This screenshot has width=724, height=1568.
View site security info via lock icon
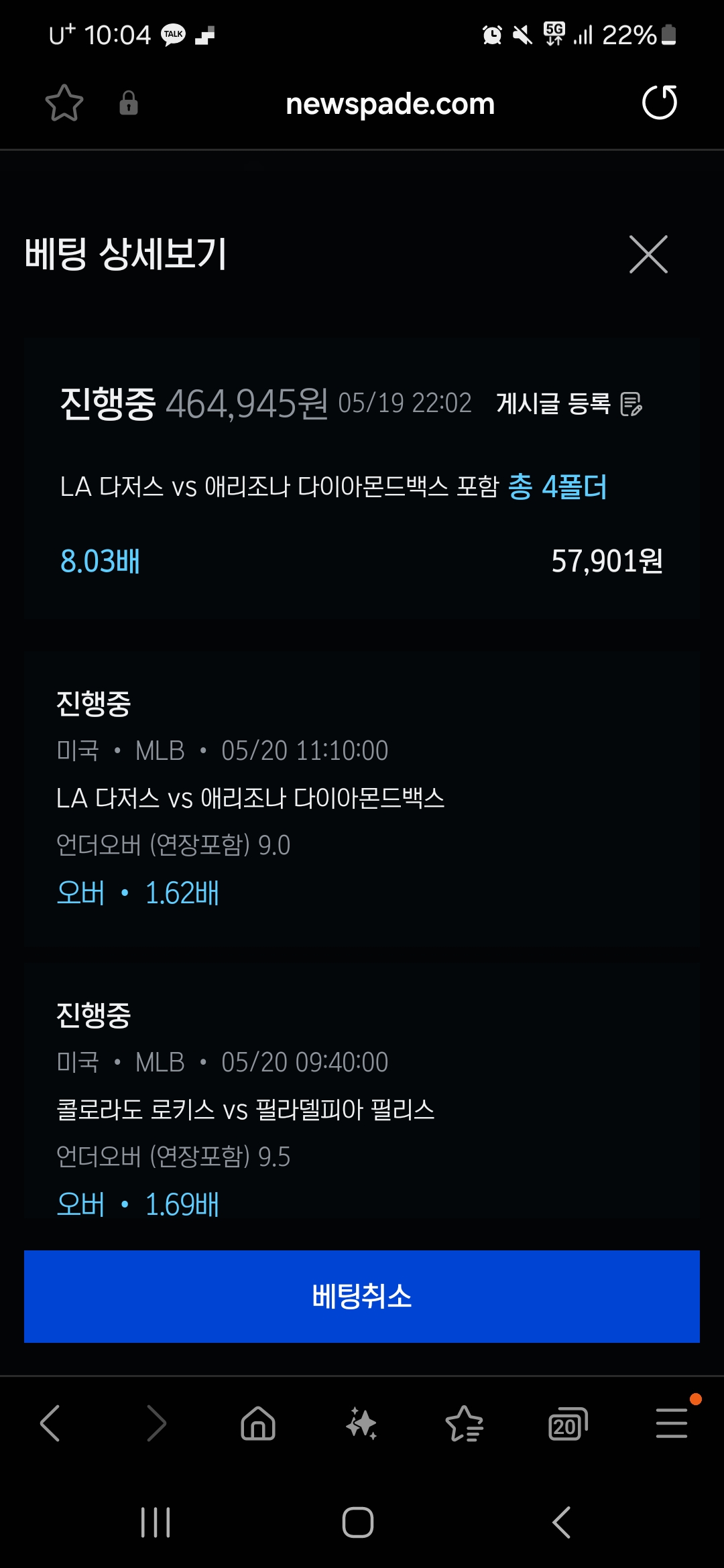pyautogui.click(x=129, y=103)
